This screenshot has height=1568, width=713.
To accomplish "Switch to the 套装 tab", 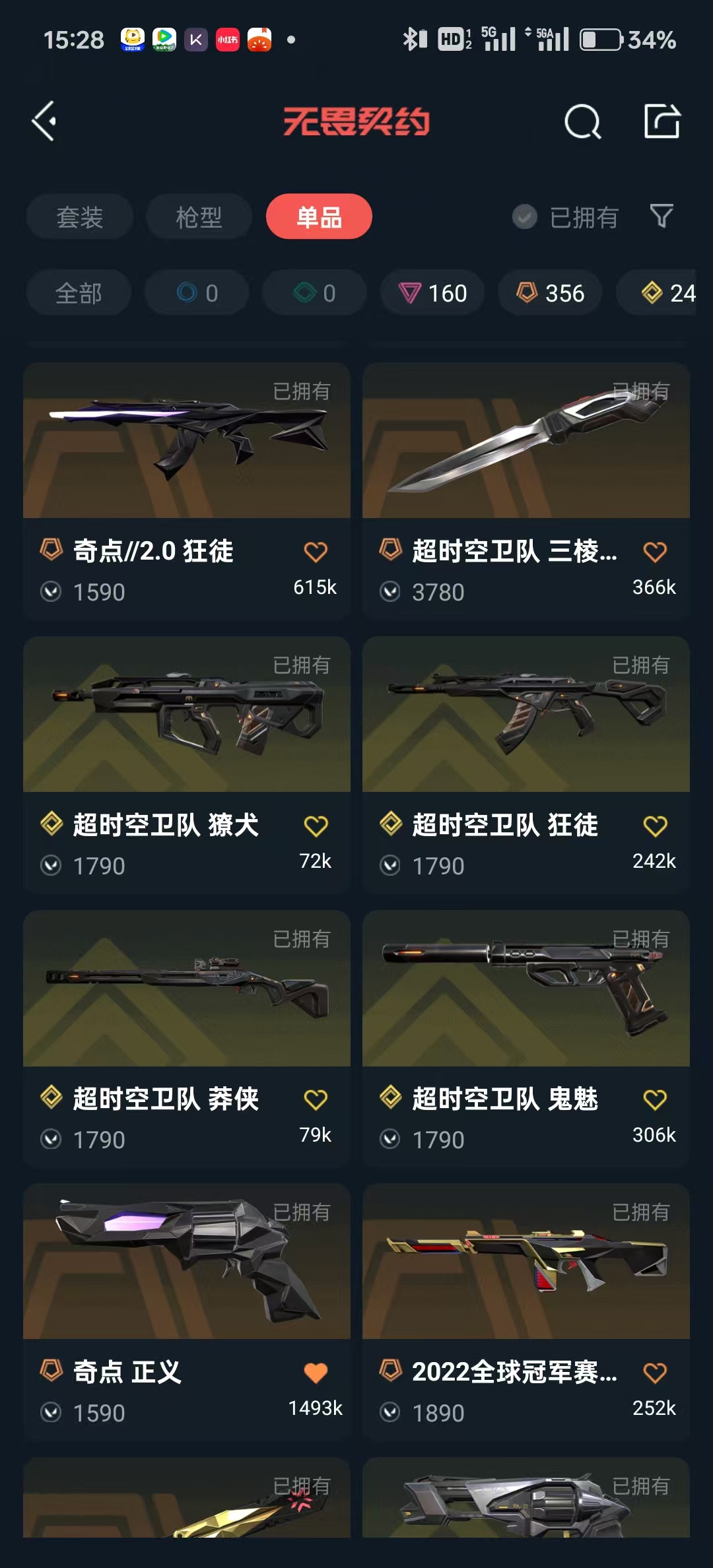I will point(80,216).
